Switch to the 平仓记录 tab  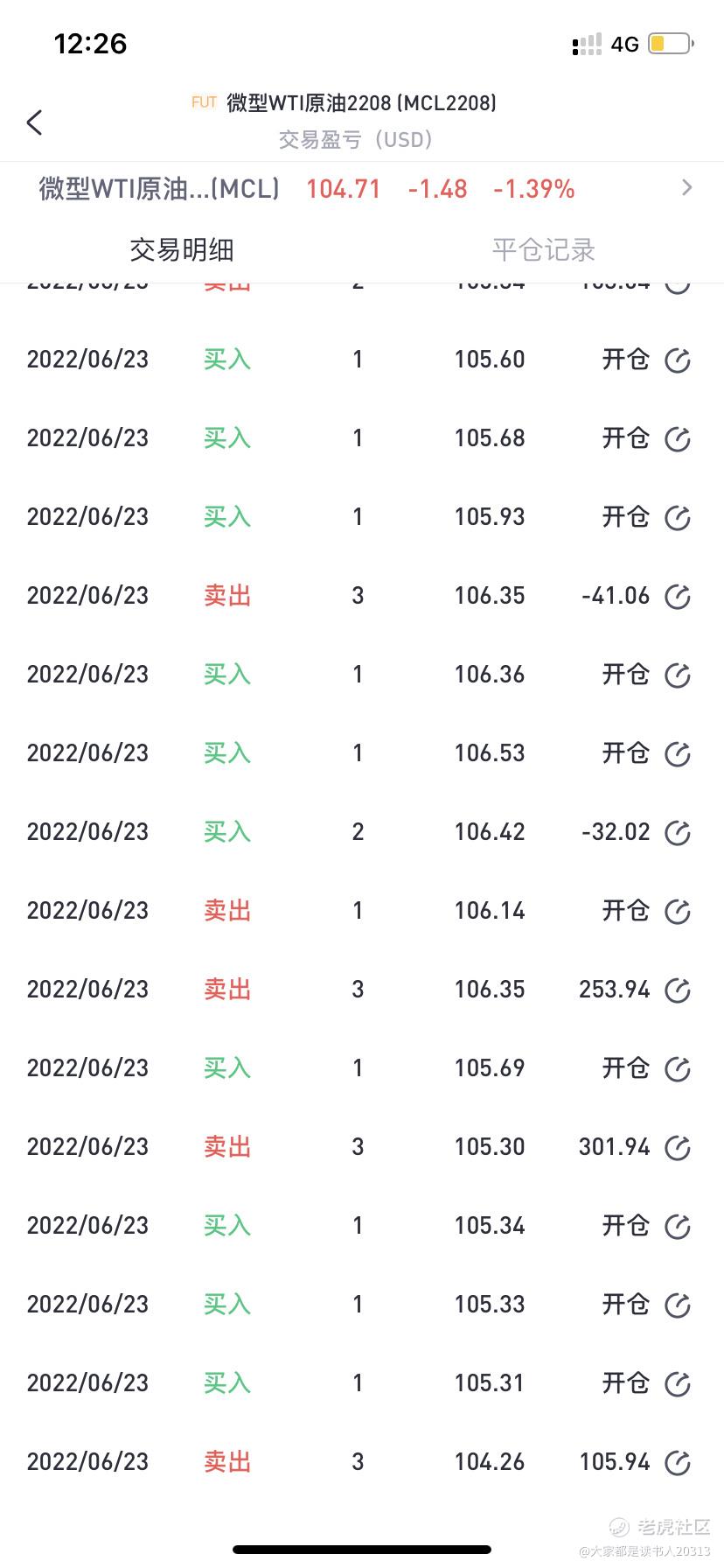543,250
